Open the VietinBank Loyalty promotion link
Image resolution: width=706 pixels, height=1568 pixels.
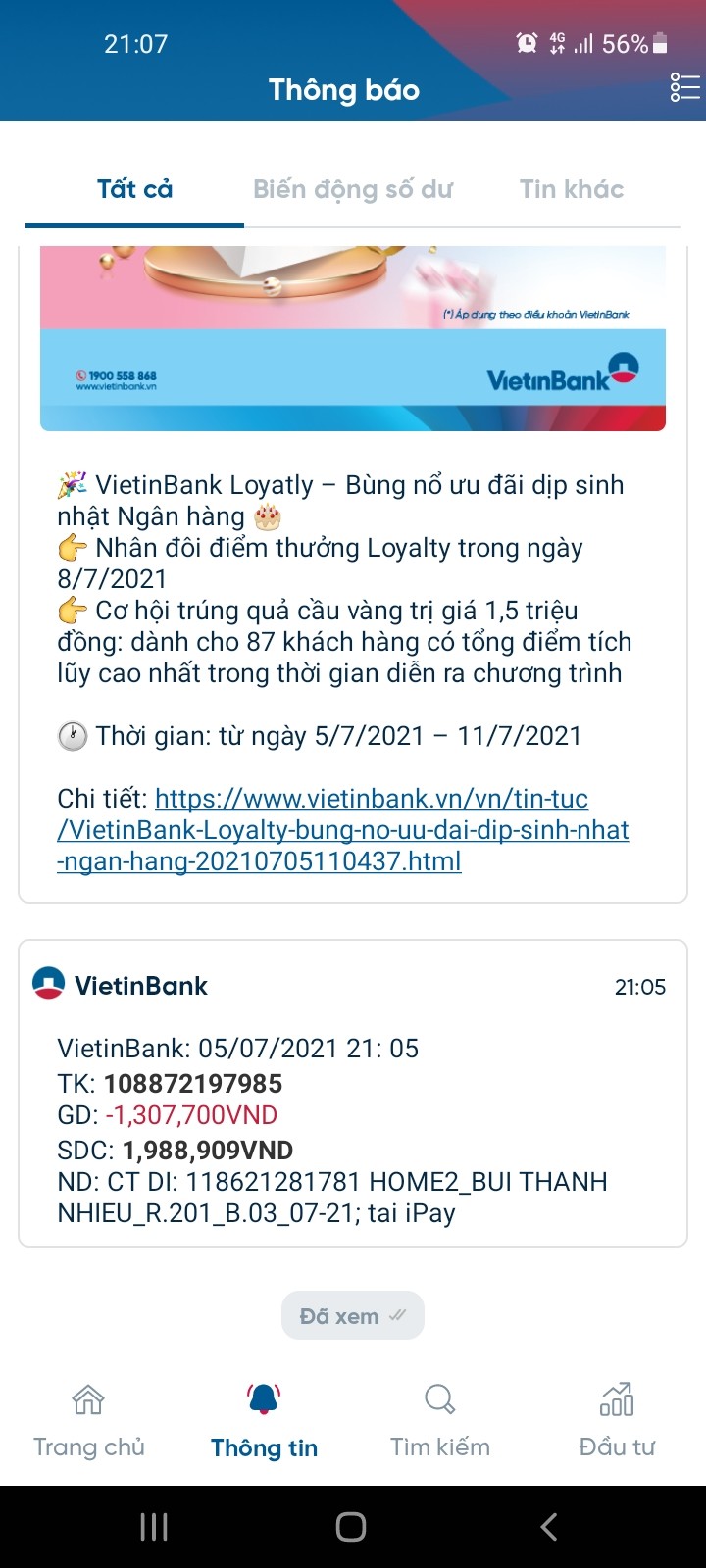tap(343, 830)
